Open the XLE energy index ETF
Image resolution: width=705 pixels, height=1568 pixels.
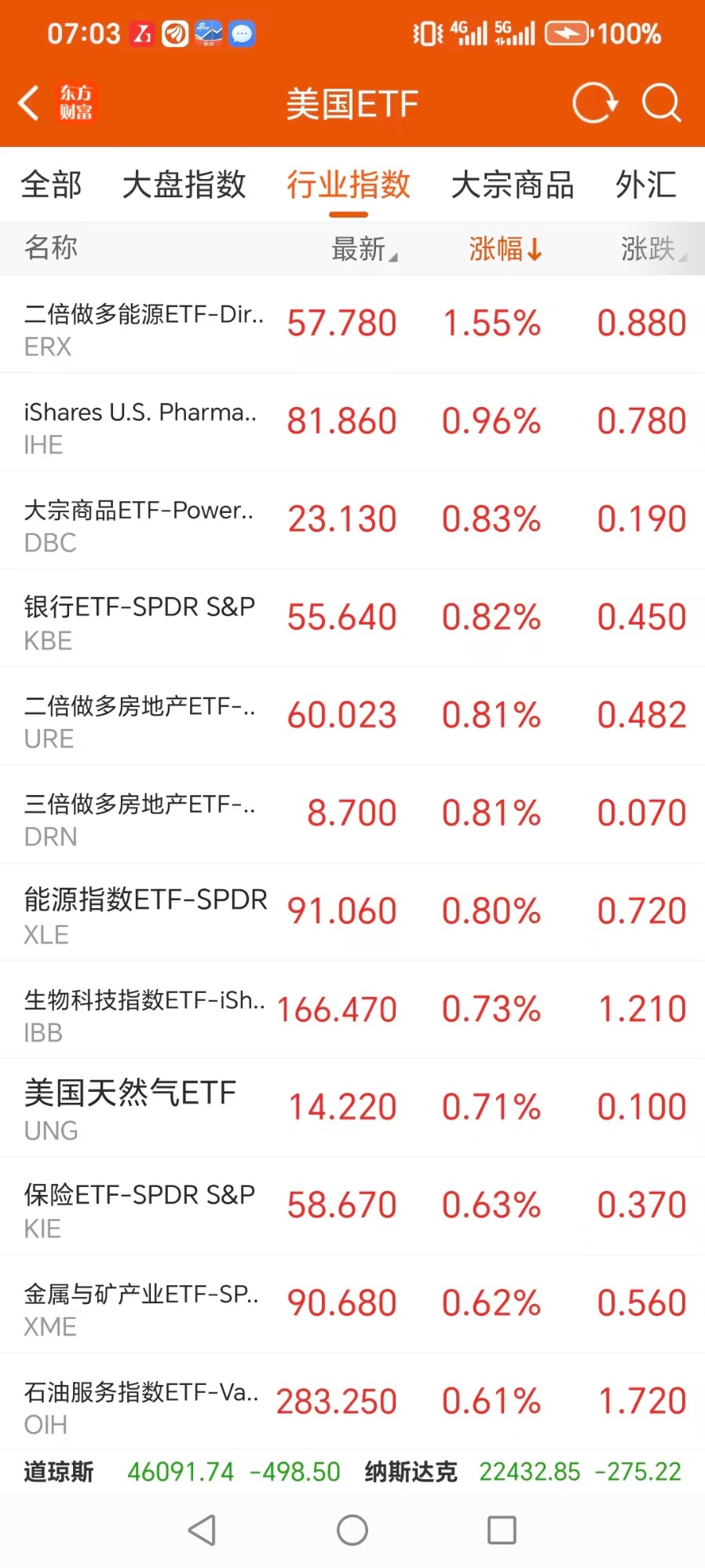[352, 912]
